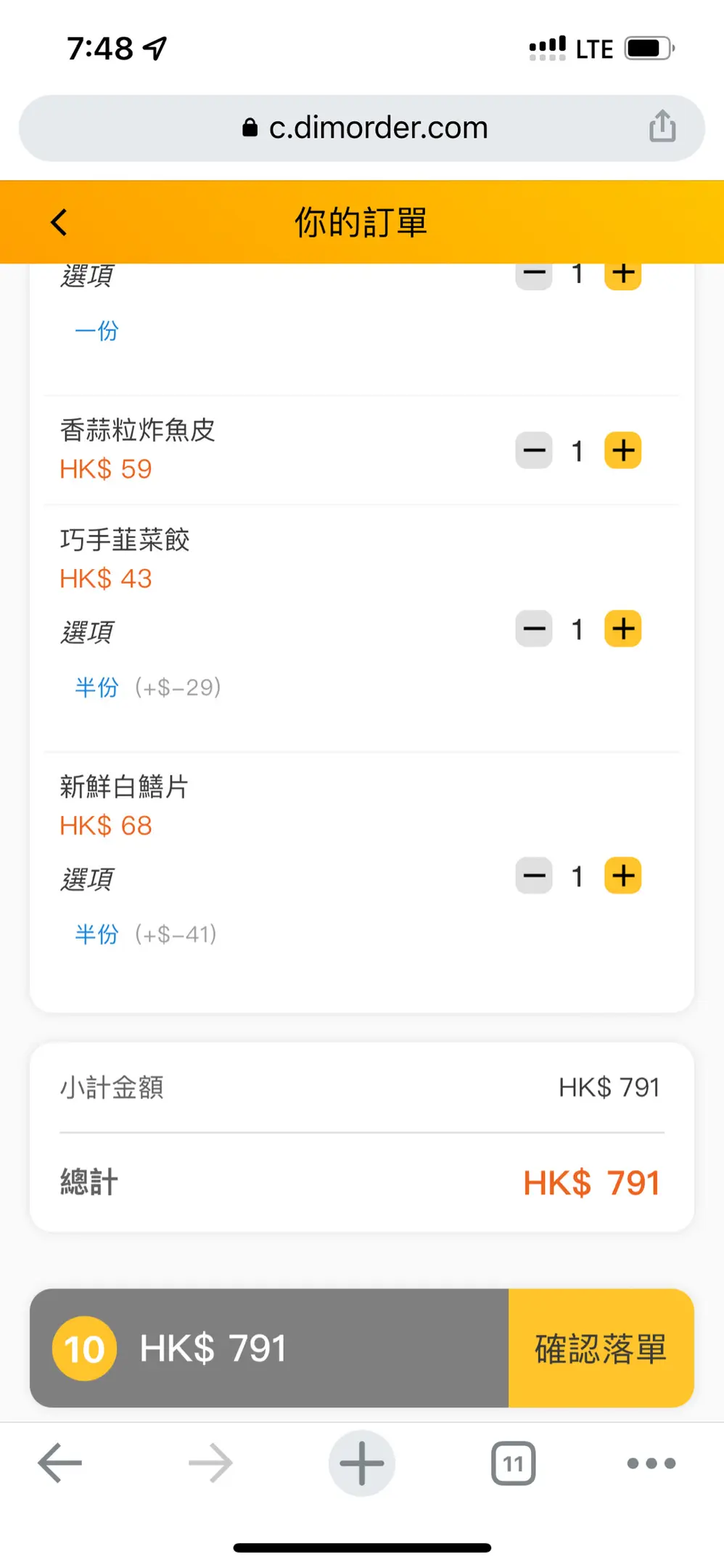Open the browser's more options menu
Viewport: 724px width, 1568px height.
(x=651, y=1463)
